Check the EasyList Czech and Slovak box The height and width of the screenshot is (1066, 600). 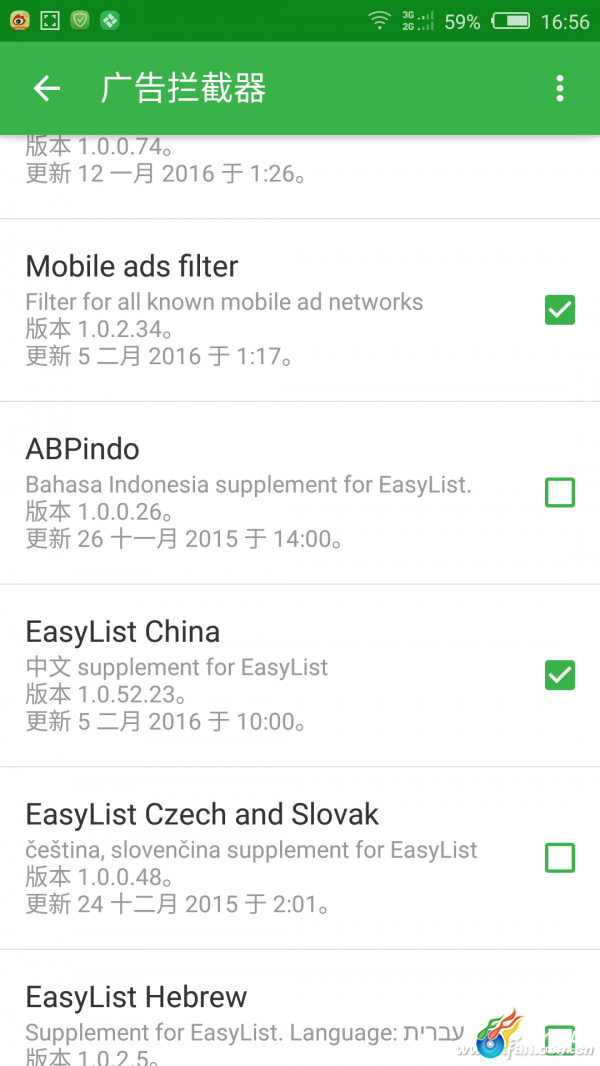point(560,858)
